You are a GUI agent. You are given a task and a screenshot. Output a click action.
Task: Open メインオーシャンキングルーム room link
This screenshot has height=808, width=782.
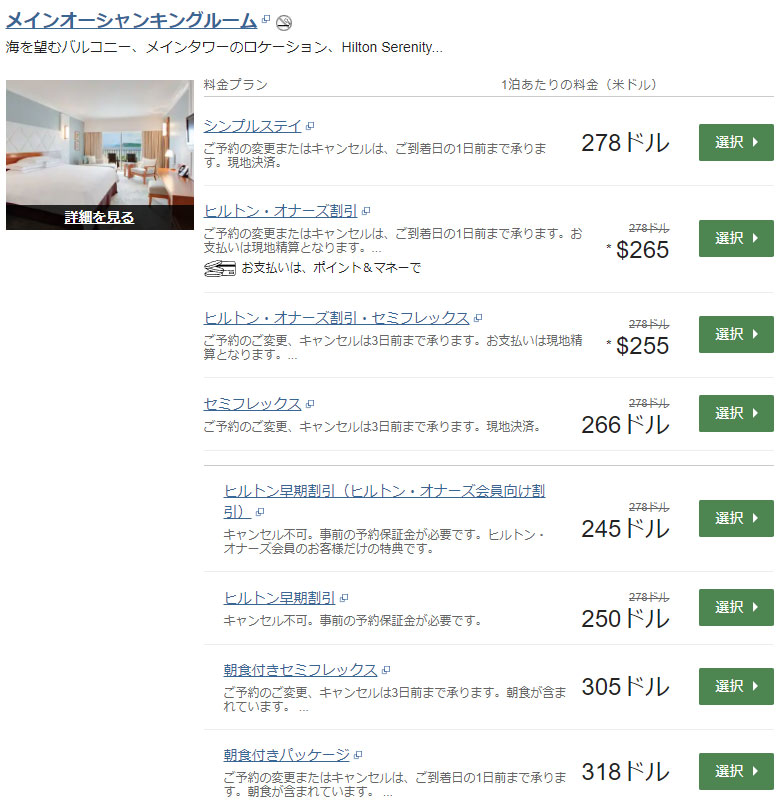pos(131,20)
